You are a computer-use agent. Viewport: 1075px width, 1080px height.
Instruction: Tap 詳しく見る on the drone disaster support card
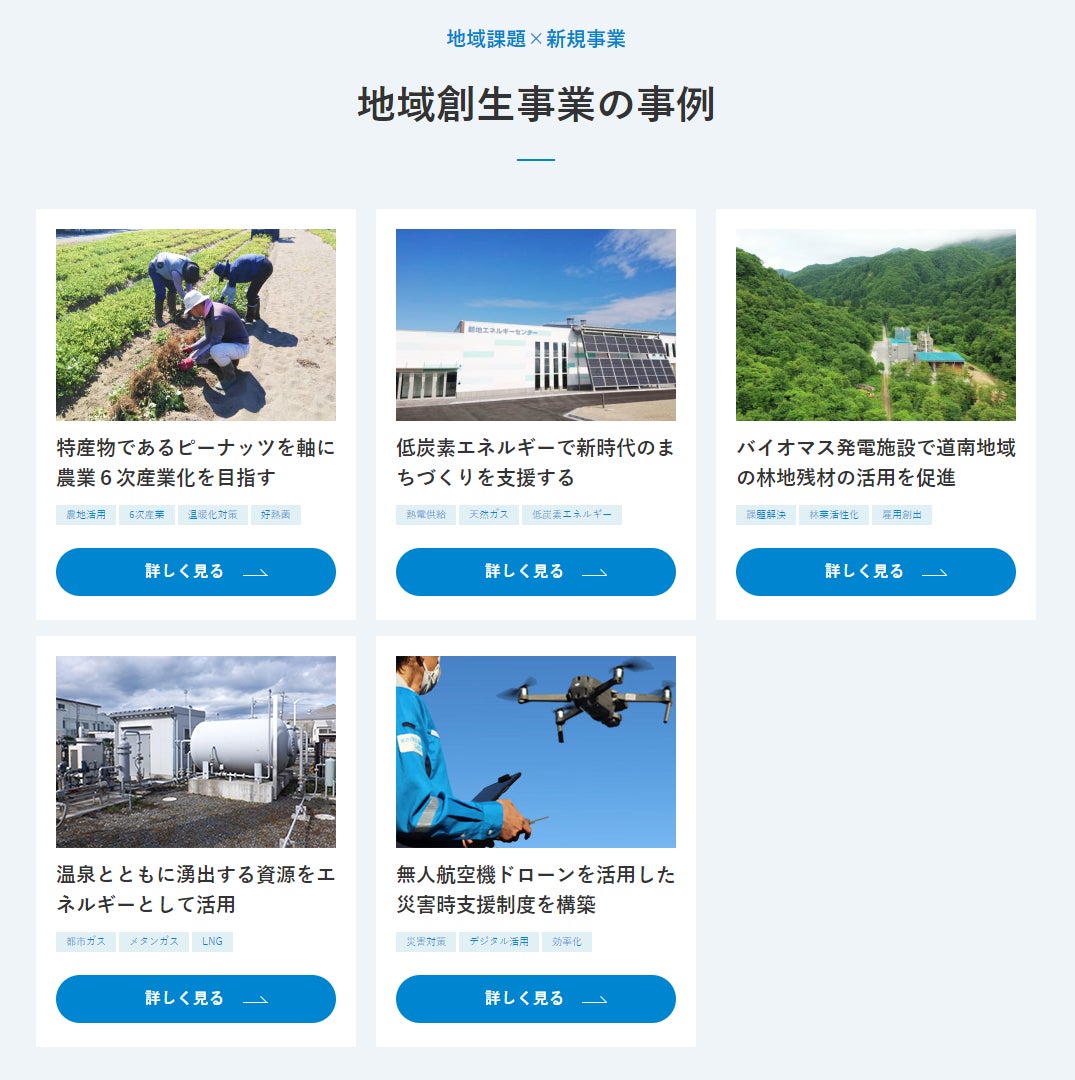click(536, 999)
